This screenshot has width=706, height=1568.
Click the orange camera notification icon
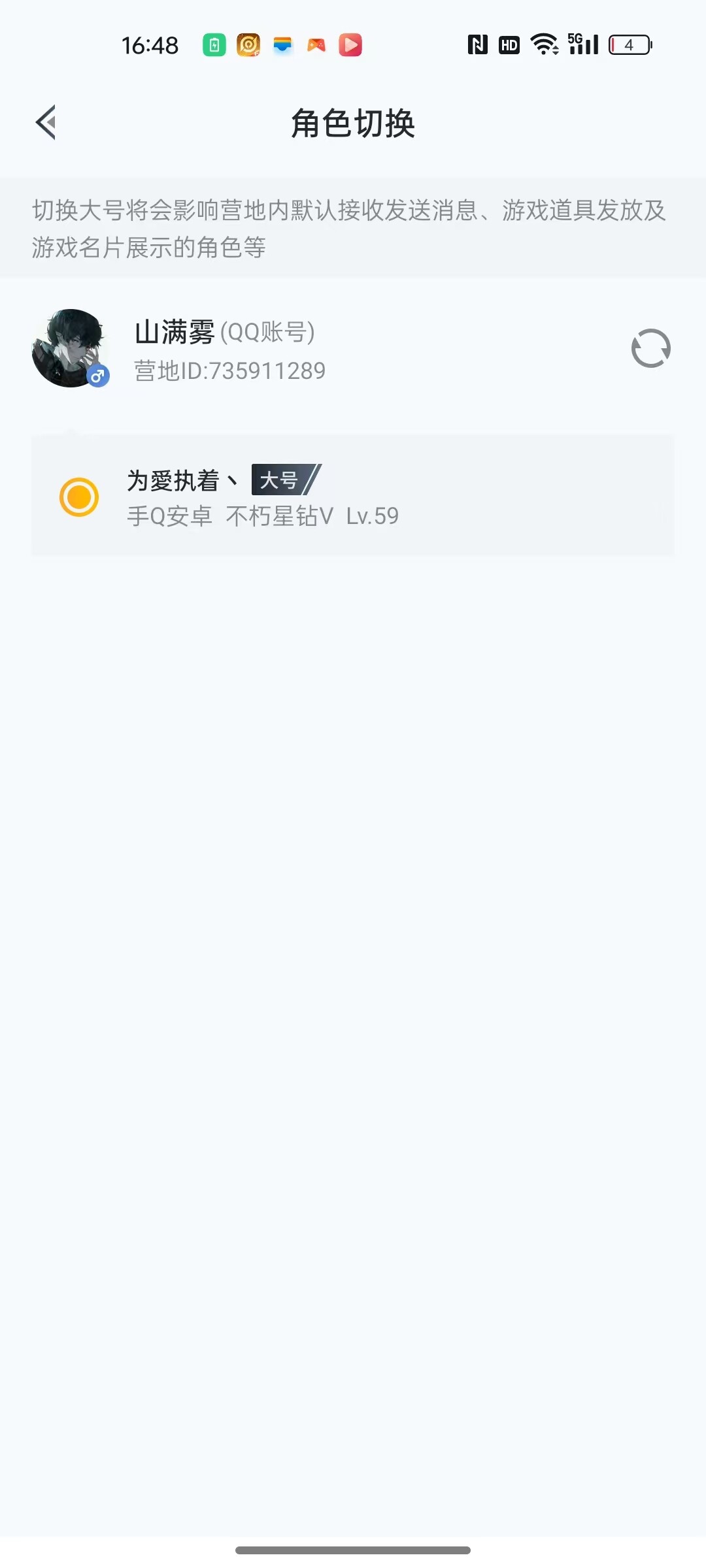tap(248, 44)
